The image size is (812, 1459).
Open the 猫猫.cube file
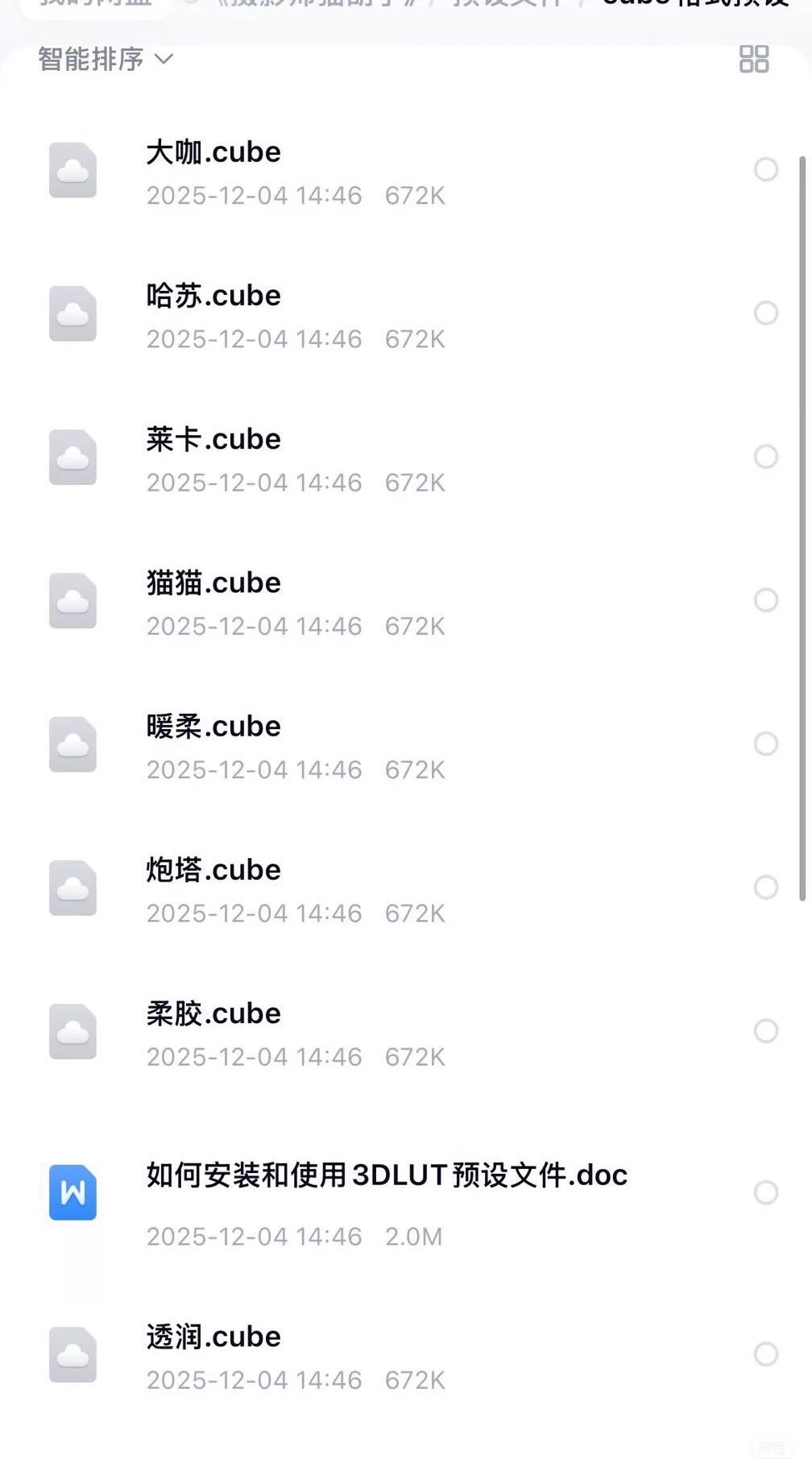coord(214,582)
